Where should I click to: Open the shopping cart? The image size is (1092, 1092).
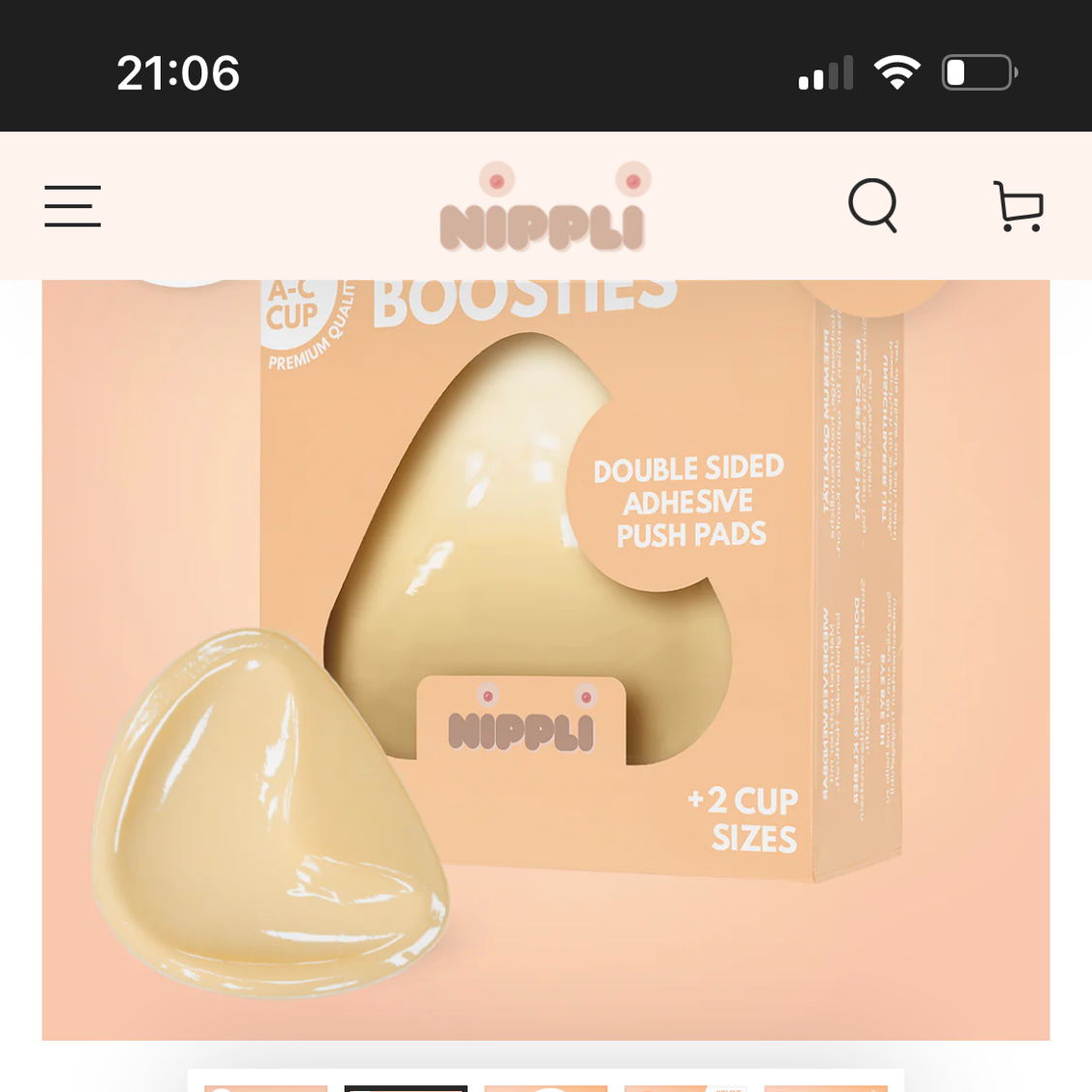(x=1018, y=206)
